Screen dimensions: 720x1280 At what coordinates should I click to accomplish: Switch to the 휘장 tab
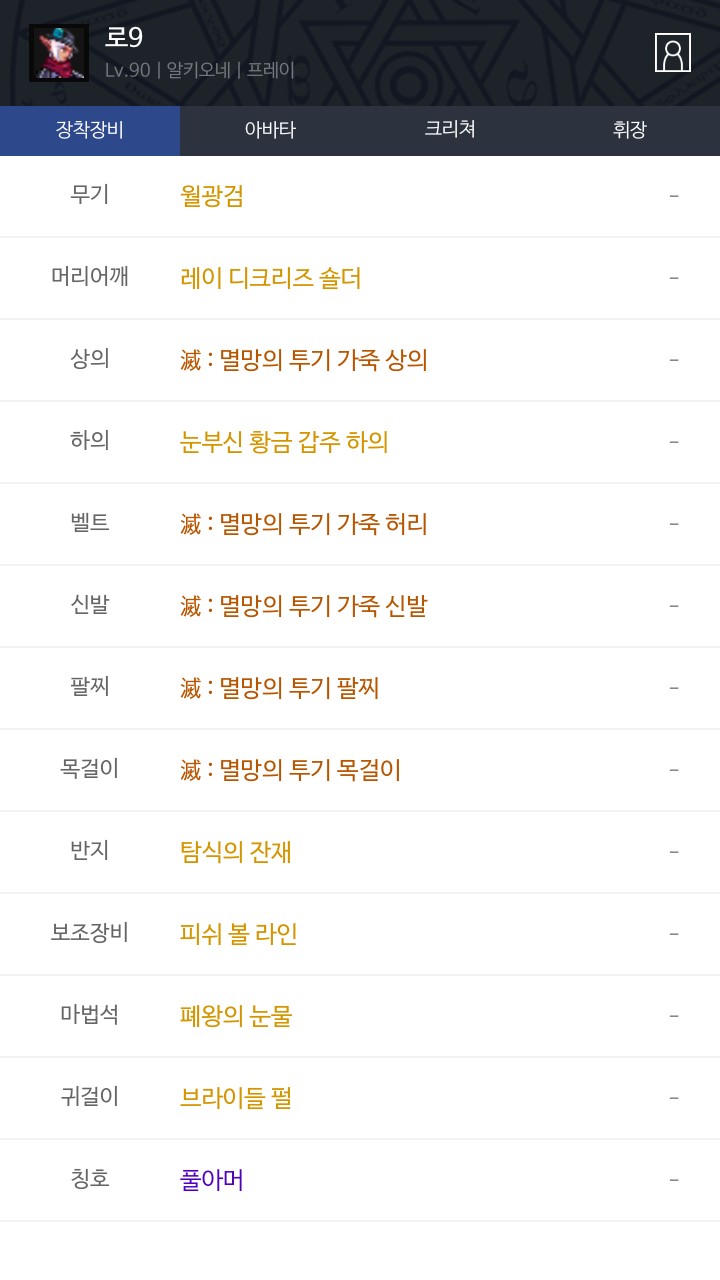point(630,130)
